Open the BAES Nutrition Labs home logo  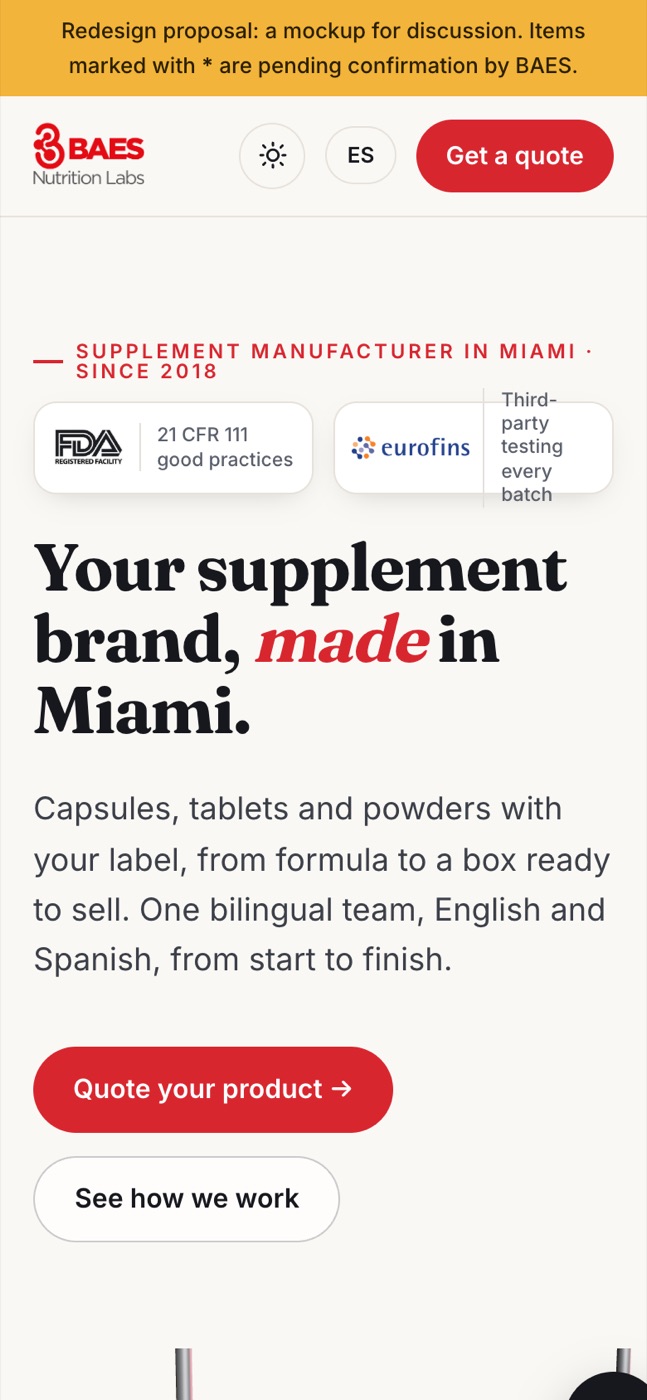pyautogui.click(x=89, y=155)
